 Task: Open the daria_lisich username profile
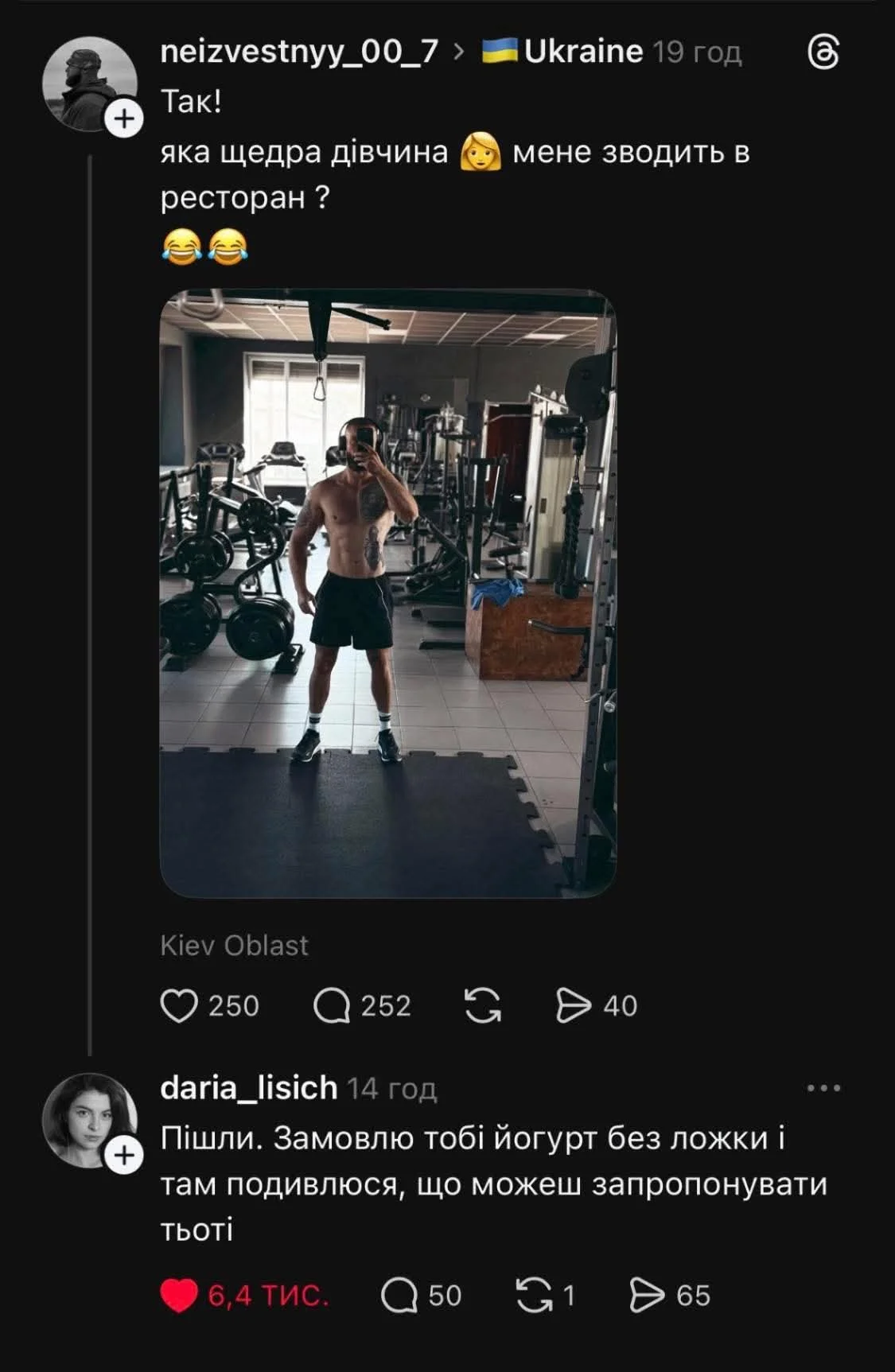[248, 1087]
